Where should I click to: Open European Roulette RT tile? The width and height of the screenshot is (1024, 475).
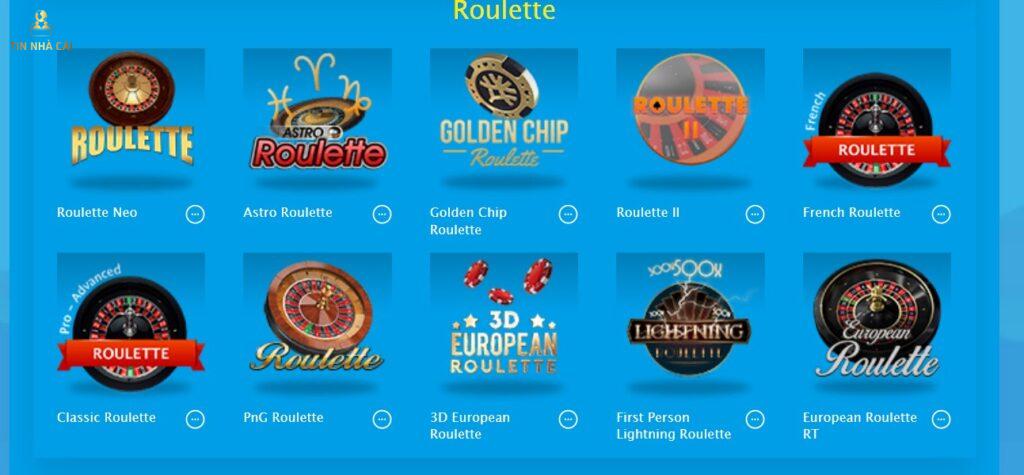click(x=876, y=325)
